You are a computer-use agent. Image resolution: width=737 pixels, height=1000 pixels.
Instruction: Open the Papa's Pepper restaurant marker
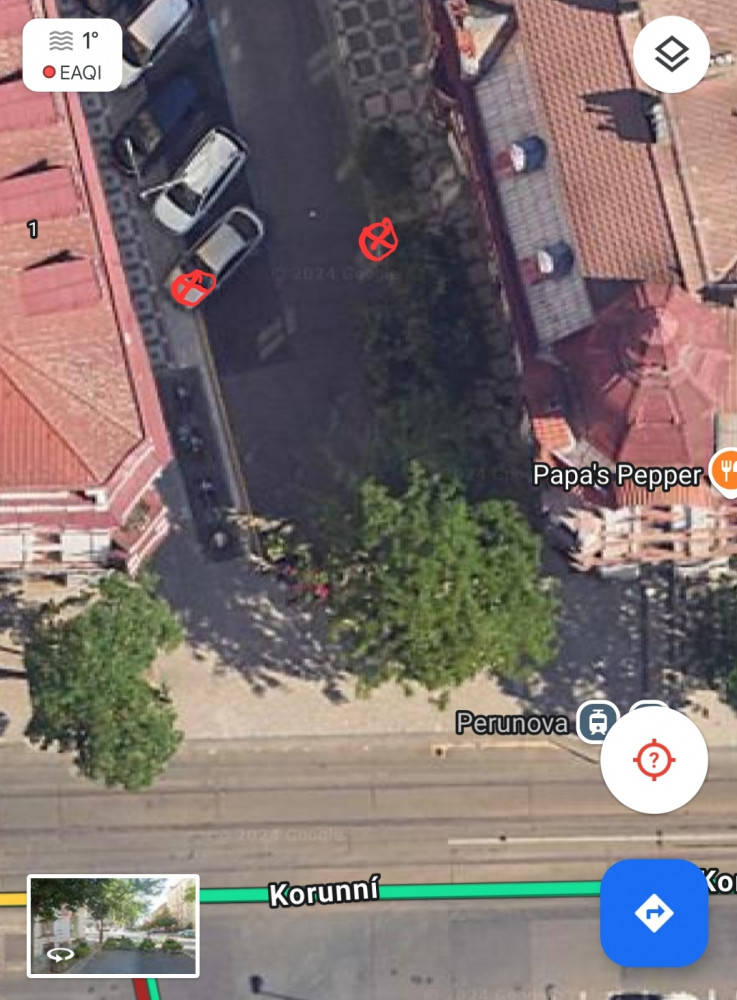[724, 470]
